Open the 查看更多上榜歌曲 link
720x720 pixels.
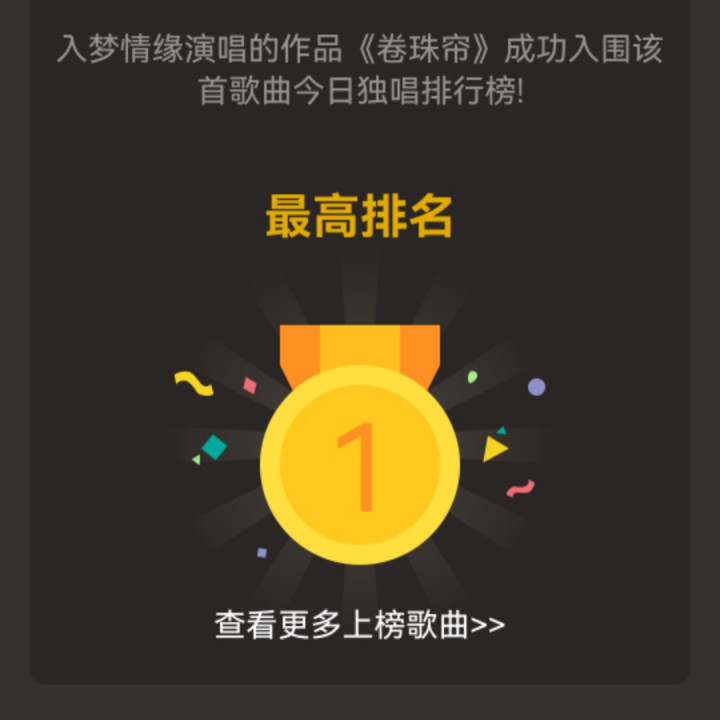[360, 625]
